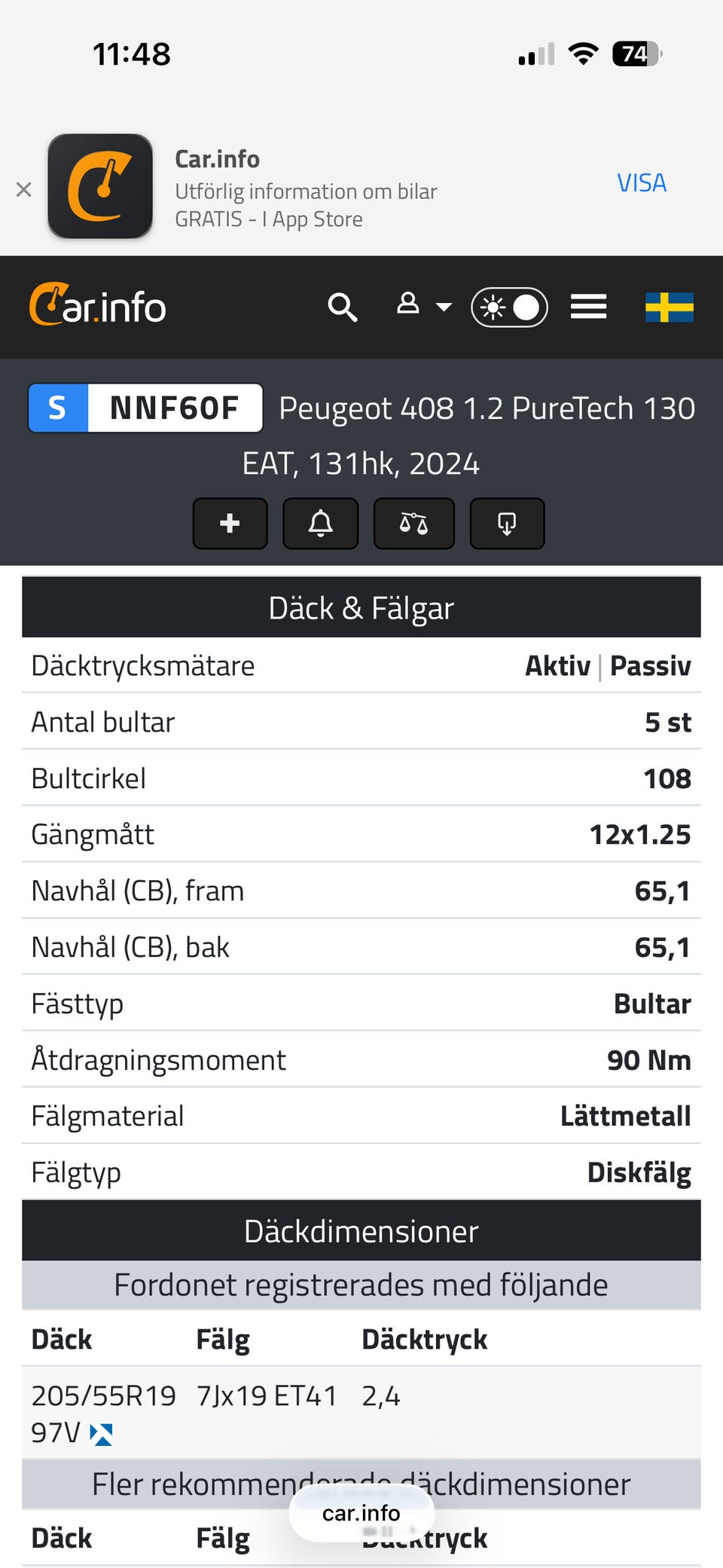This screenshot has height=1568, width=723.
Task: Tap the tyre label icon beside 97V
Action: pyautogui.click(x=101, y=1434)
